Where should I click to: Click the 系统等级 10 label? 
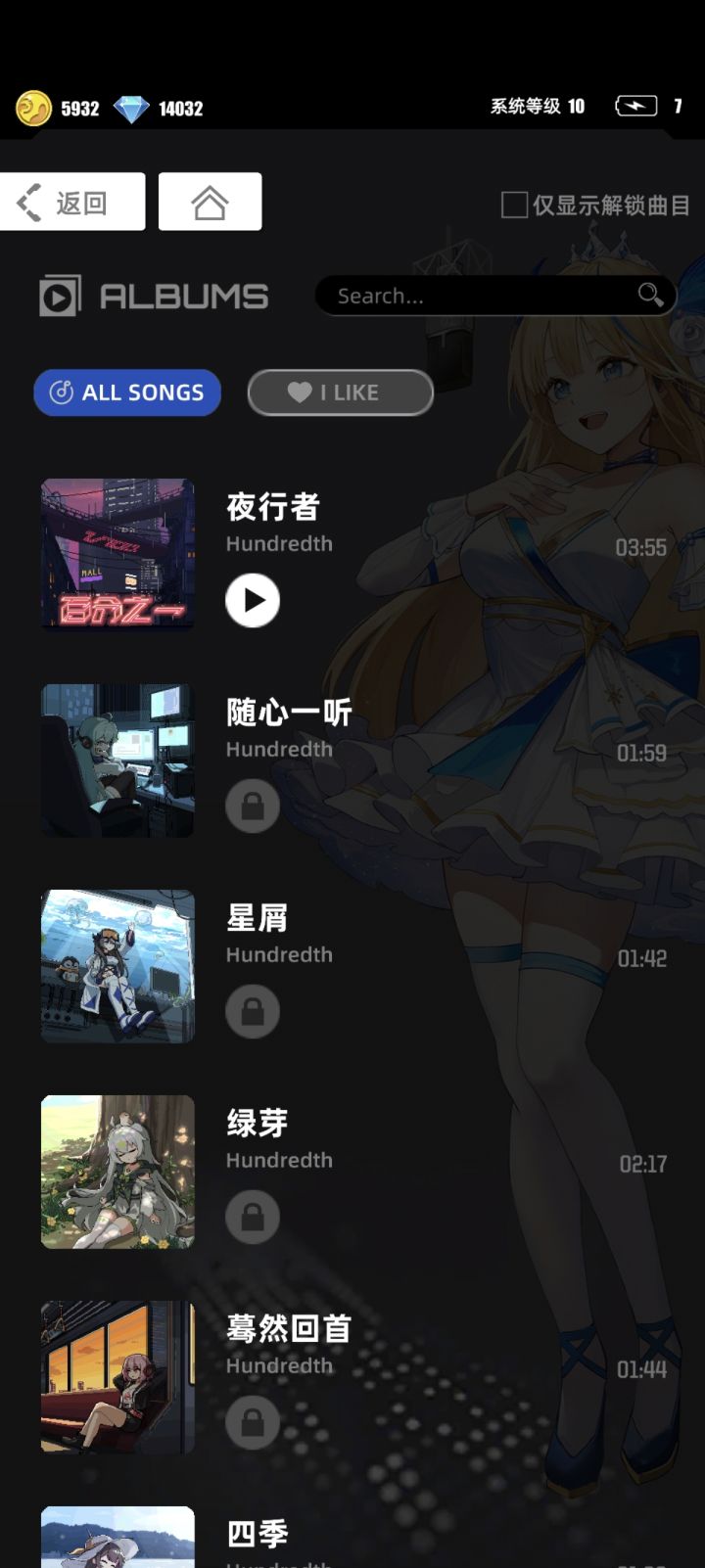click(x=536, y=106)
